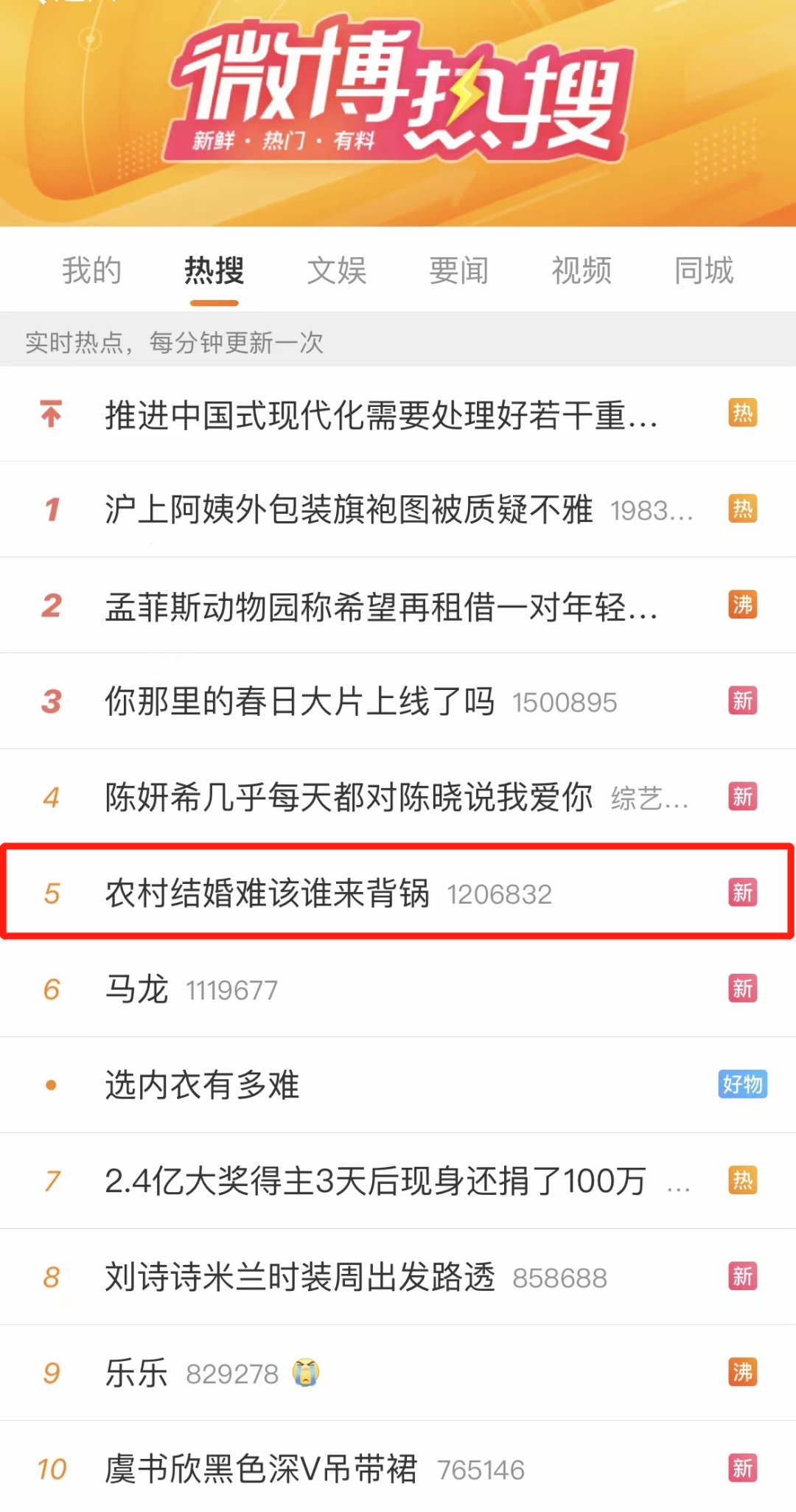The image size is (796, 1512).
Task: Open topic 虞书欣黑色深V吊带裙
Action: coord(261,1469)
